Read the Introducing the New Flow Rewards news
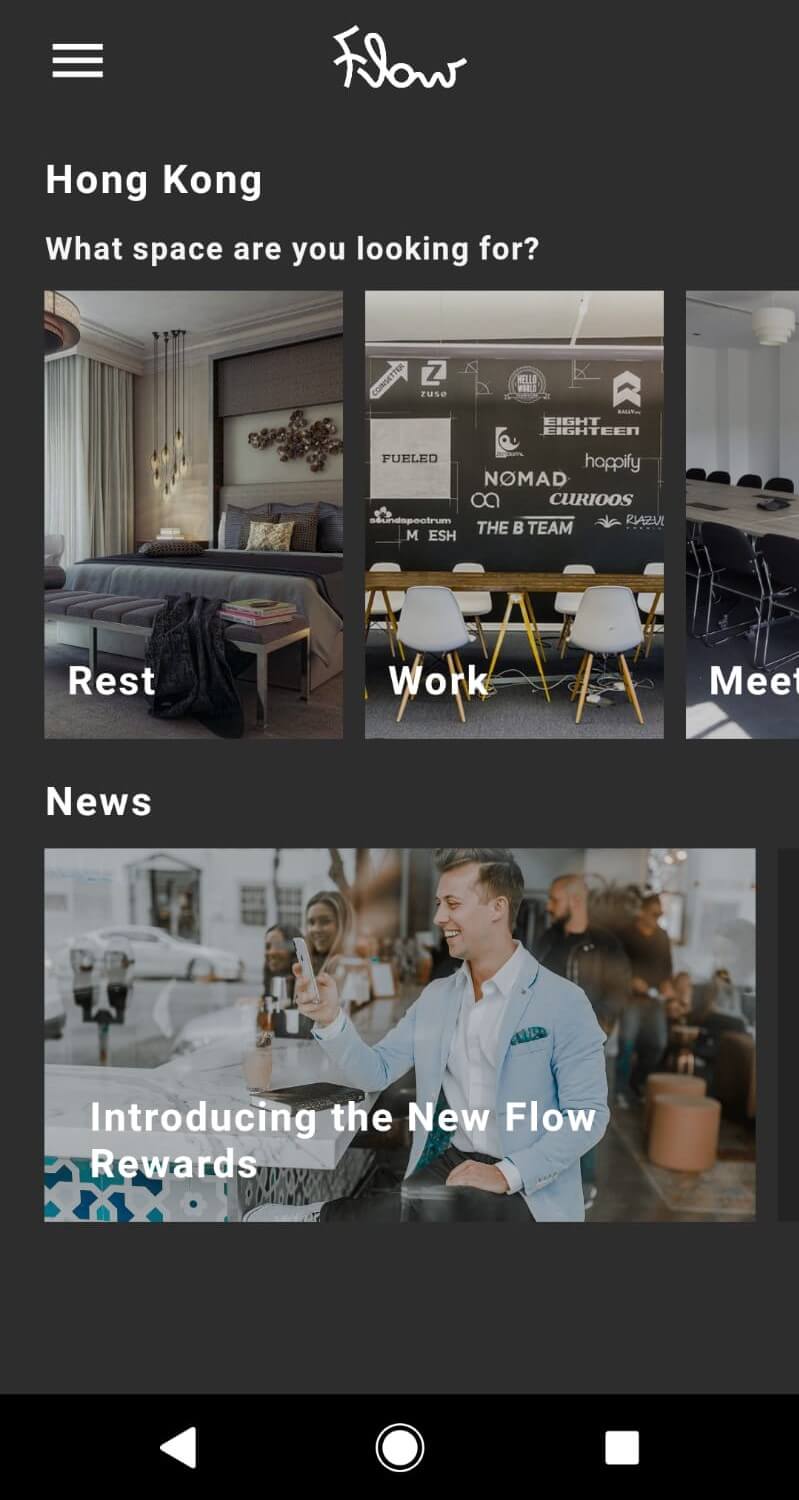The width and height of the screenshot is (799, 1500). pyautogui.click(x=400, y=1034)
